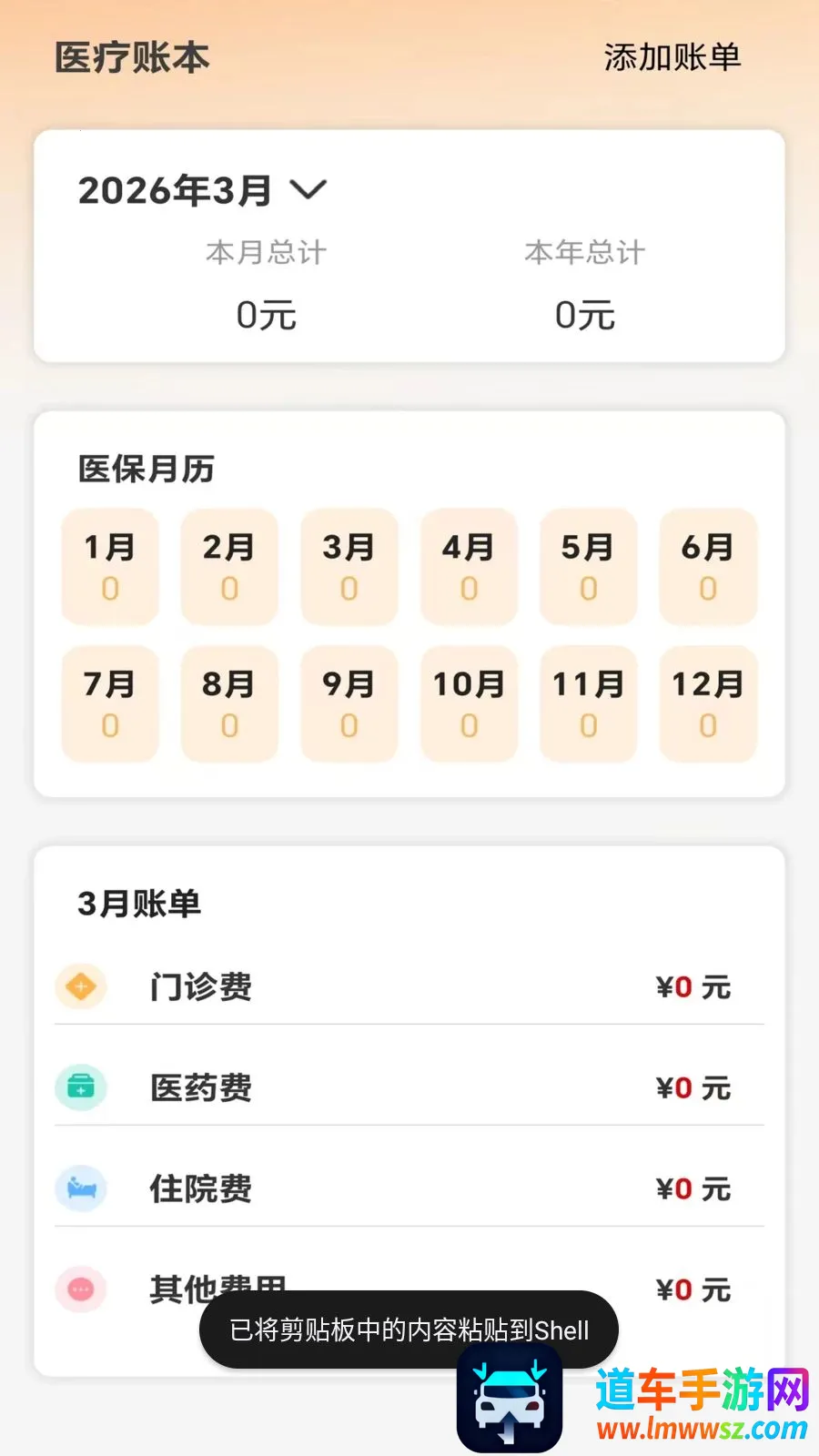819x1456 pixels.
Task: View the 住院费 bill row
Action: coord(409,1188)
